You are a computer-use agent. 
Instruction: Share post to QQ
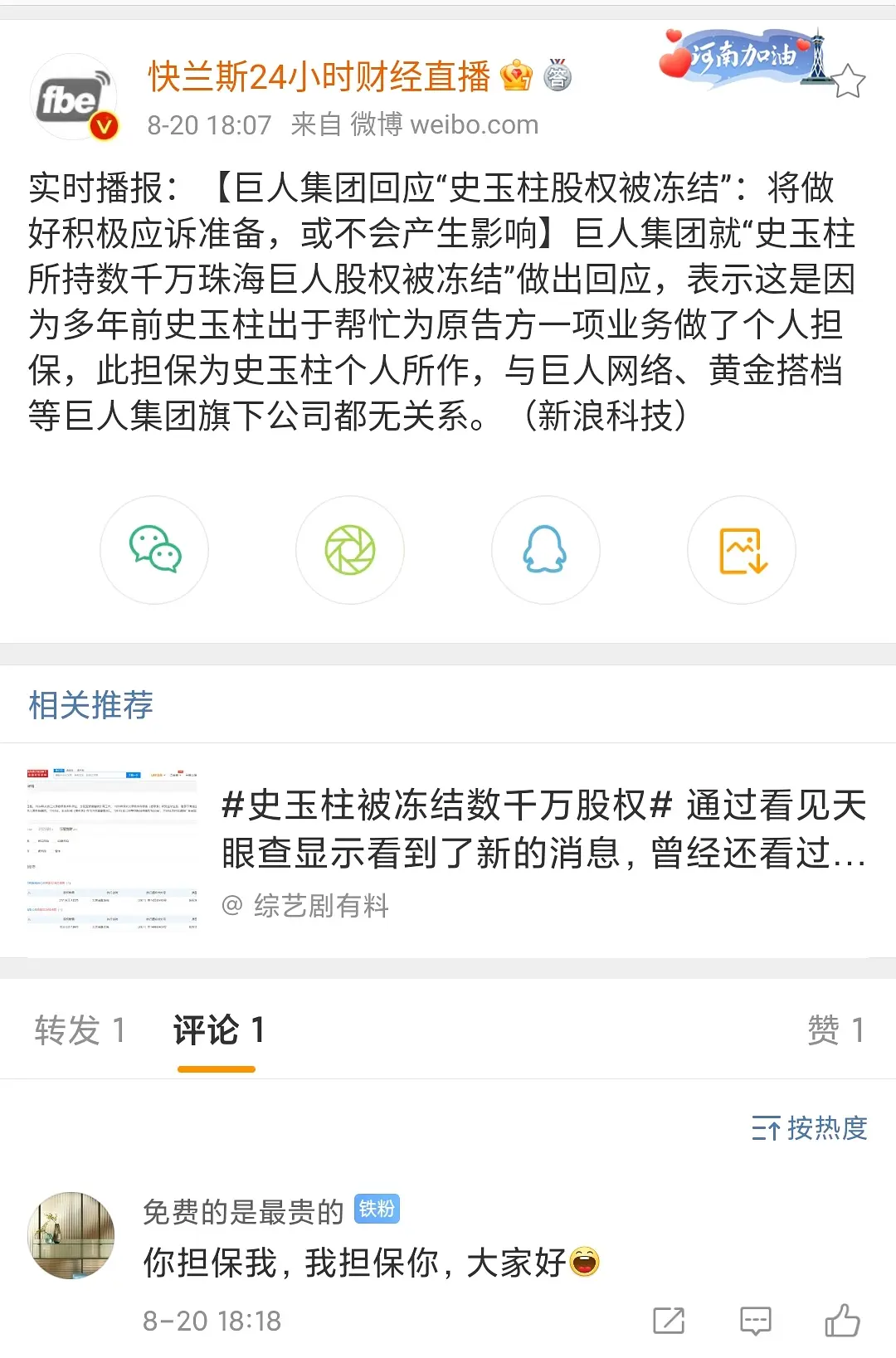(x=545, y=550)
